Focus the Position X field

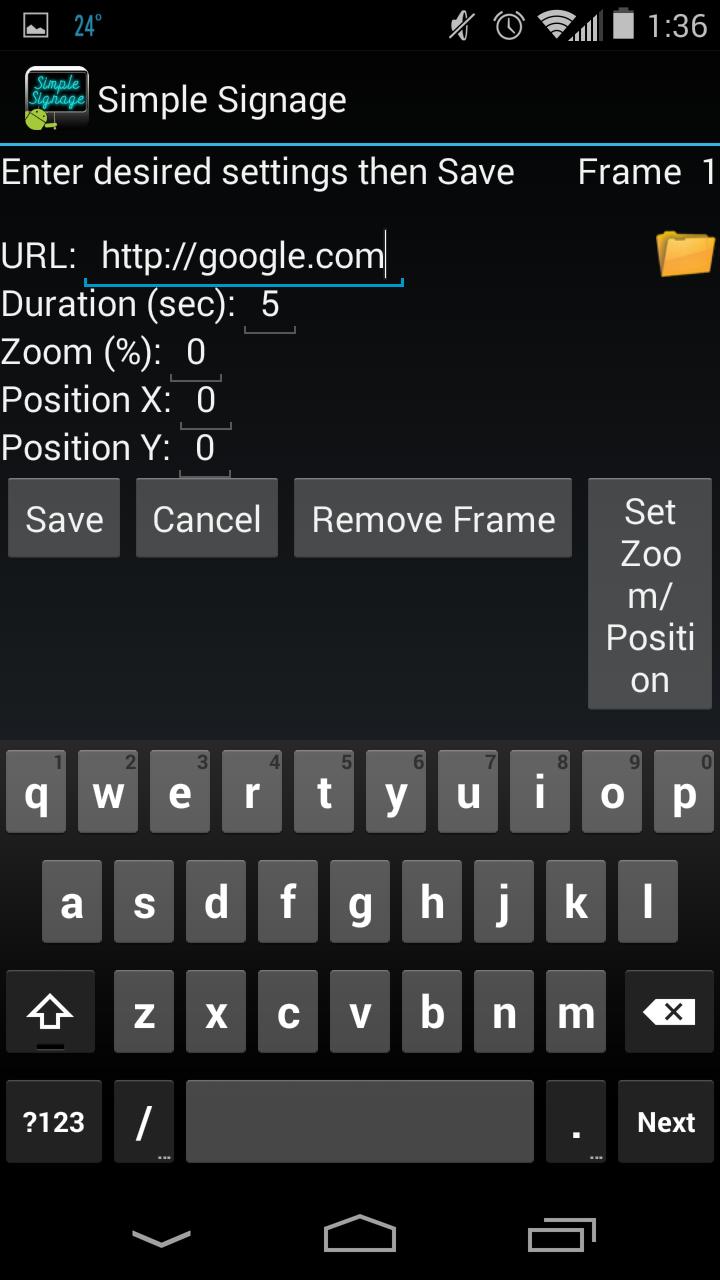click(x=205, y=401)
